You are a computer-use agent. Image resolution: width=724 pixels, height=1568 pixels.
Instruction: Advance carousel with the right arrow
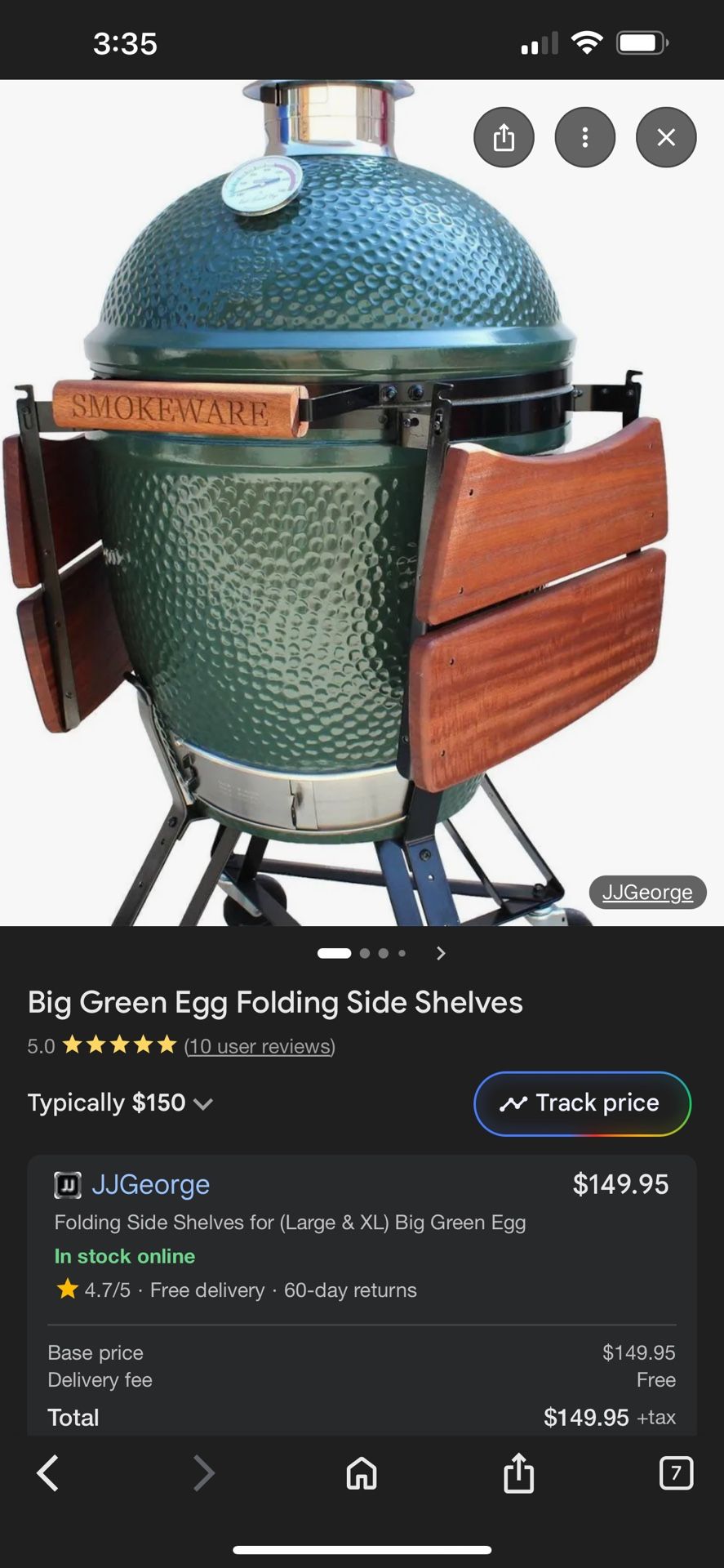441,953
